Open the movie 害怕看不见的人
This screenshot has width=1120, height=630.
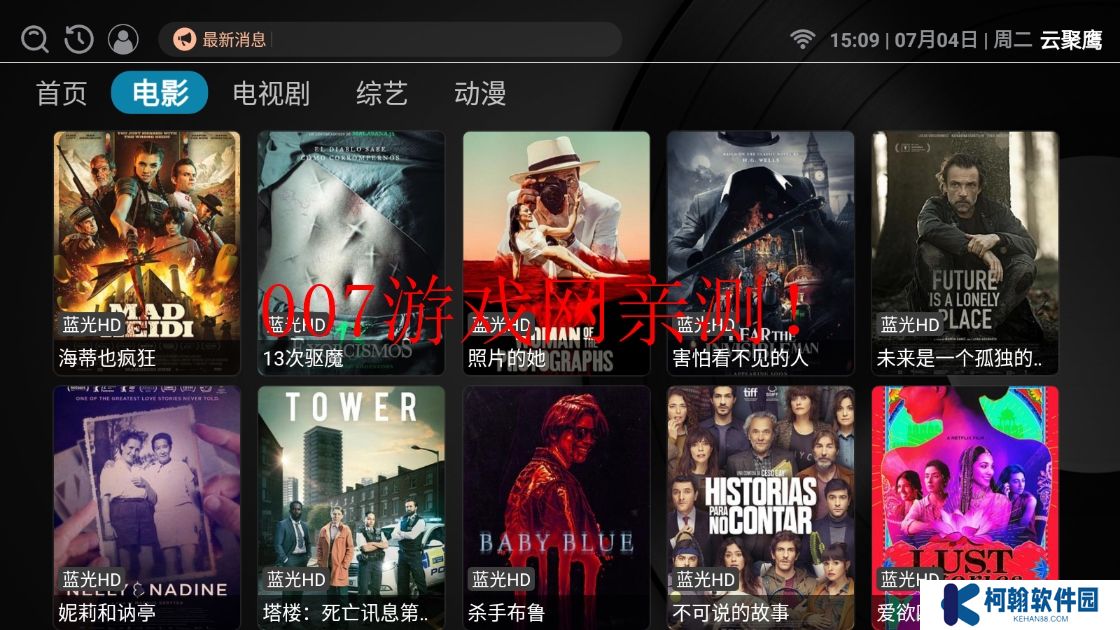[x=760, y=252]
